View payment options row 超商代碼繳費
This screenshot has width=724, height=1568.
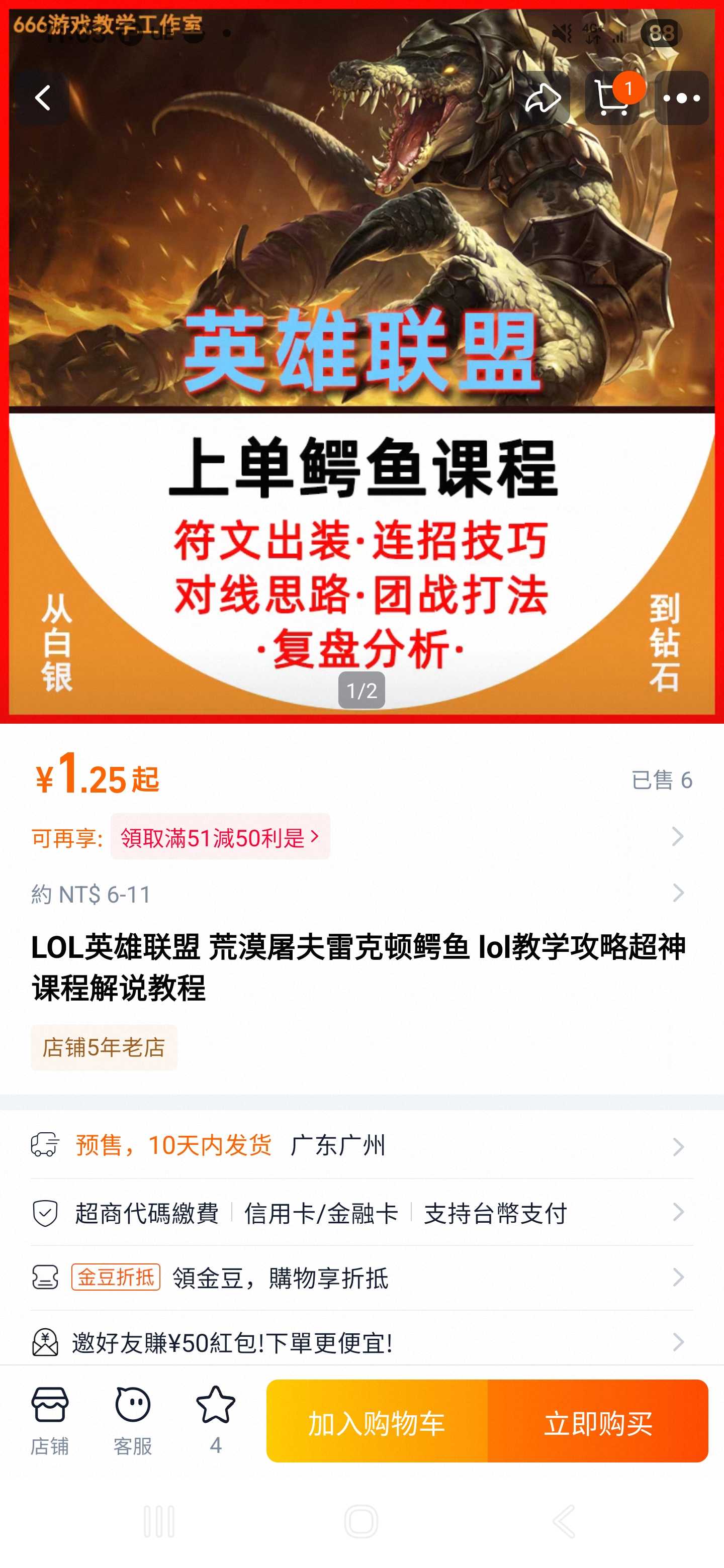[x=361, y=1213]
